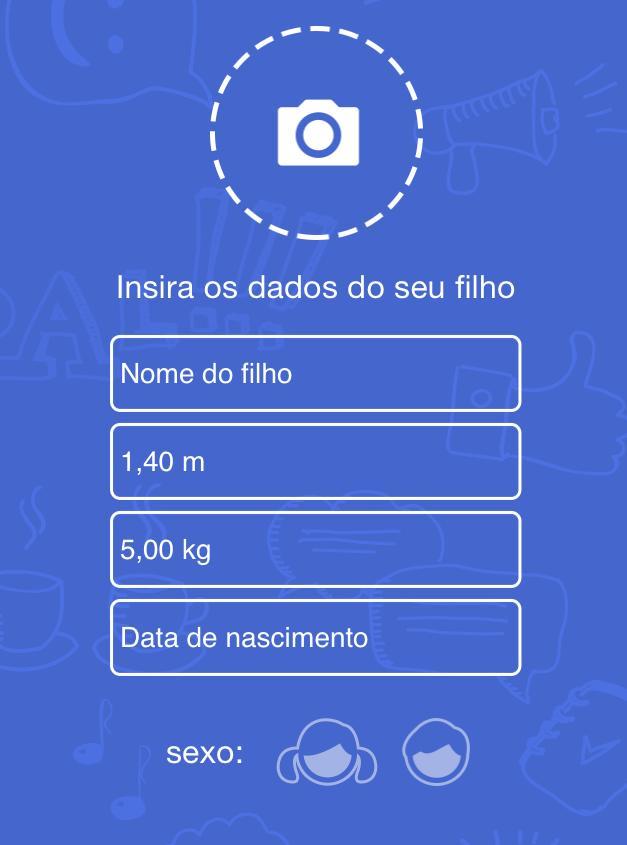The height and width of the screenshot is (845, 627).
Task: Select the girl avatar for sexo
Action: click(327, 752)
